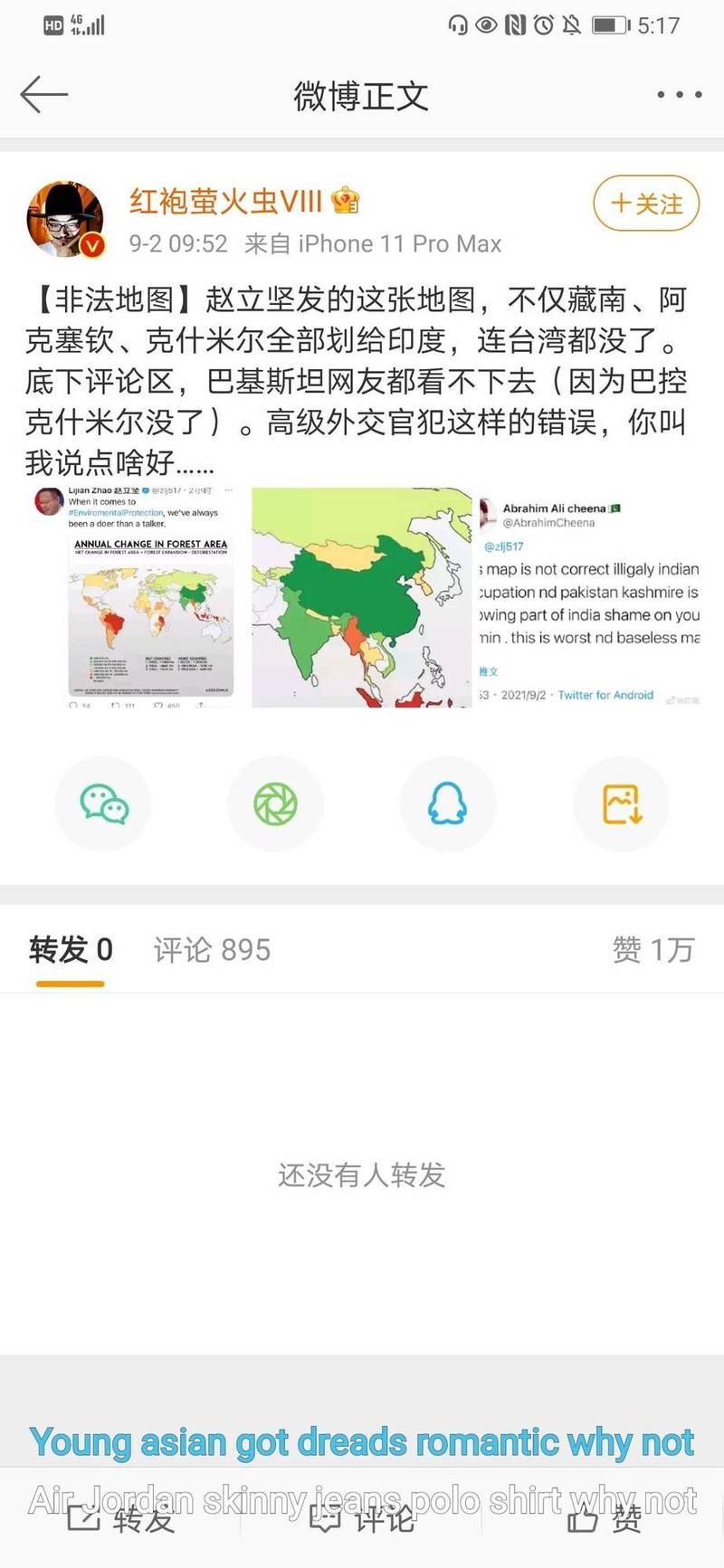
Task: Save the post as an image
Action: (x=621, y=803)
